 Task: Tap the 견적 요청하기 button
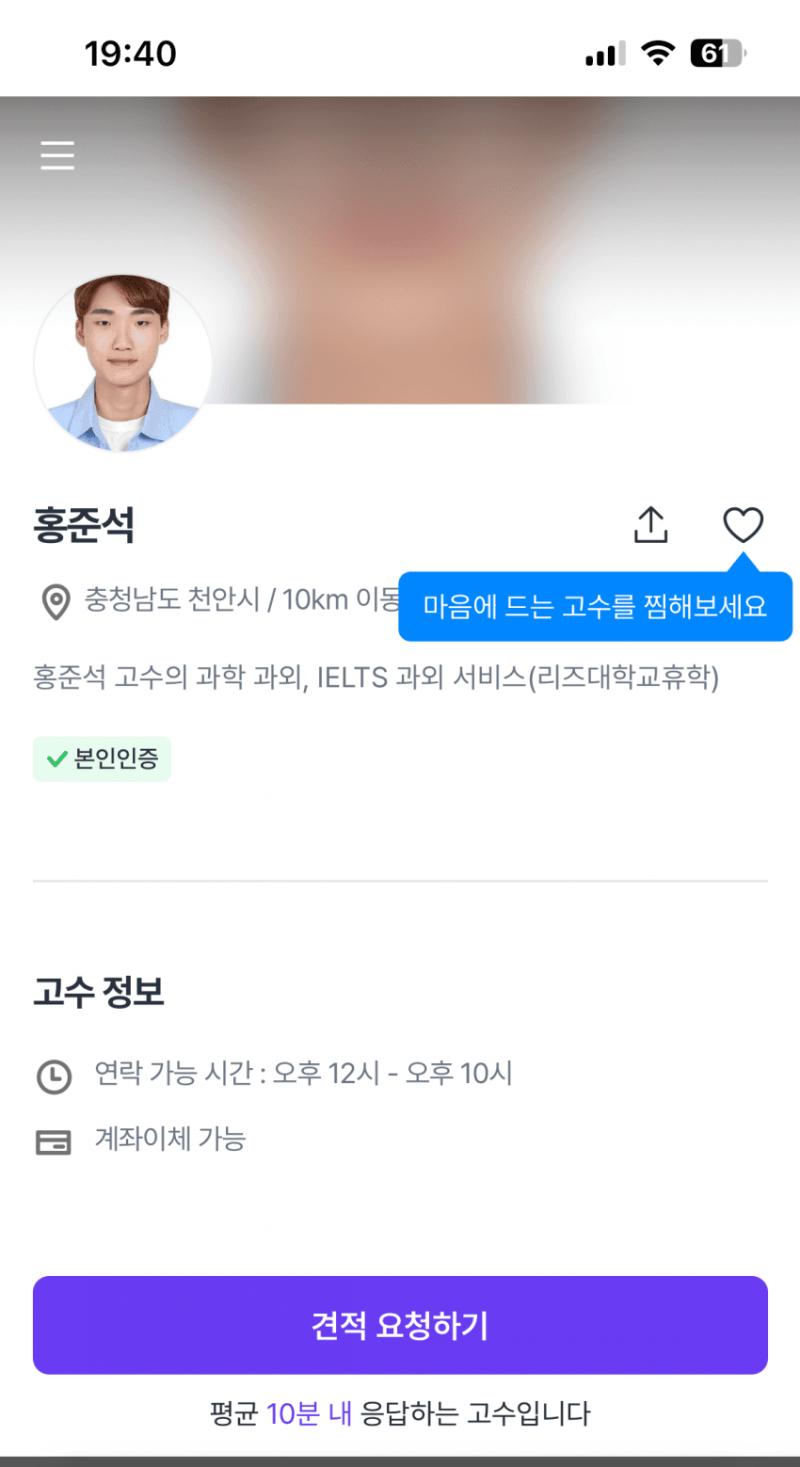(400, 1325)
